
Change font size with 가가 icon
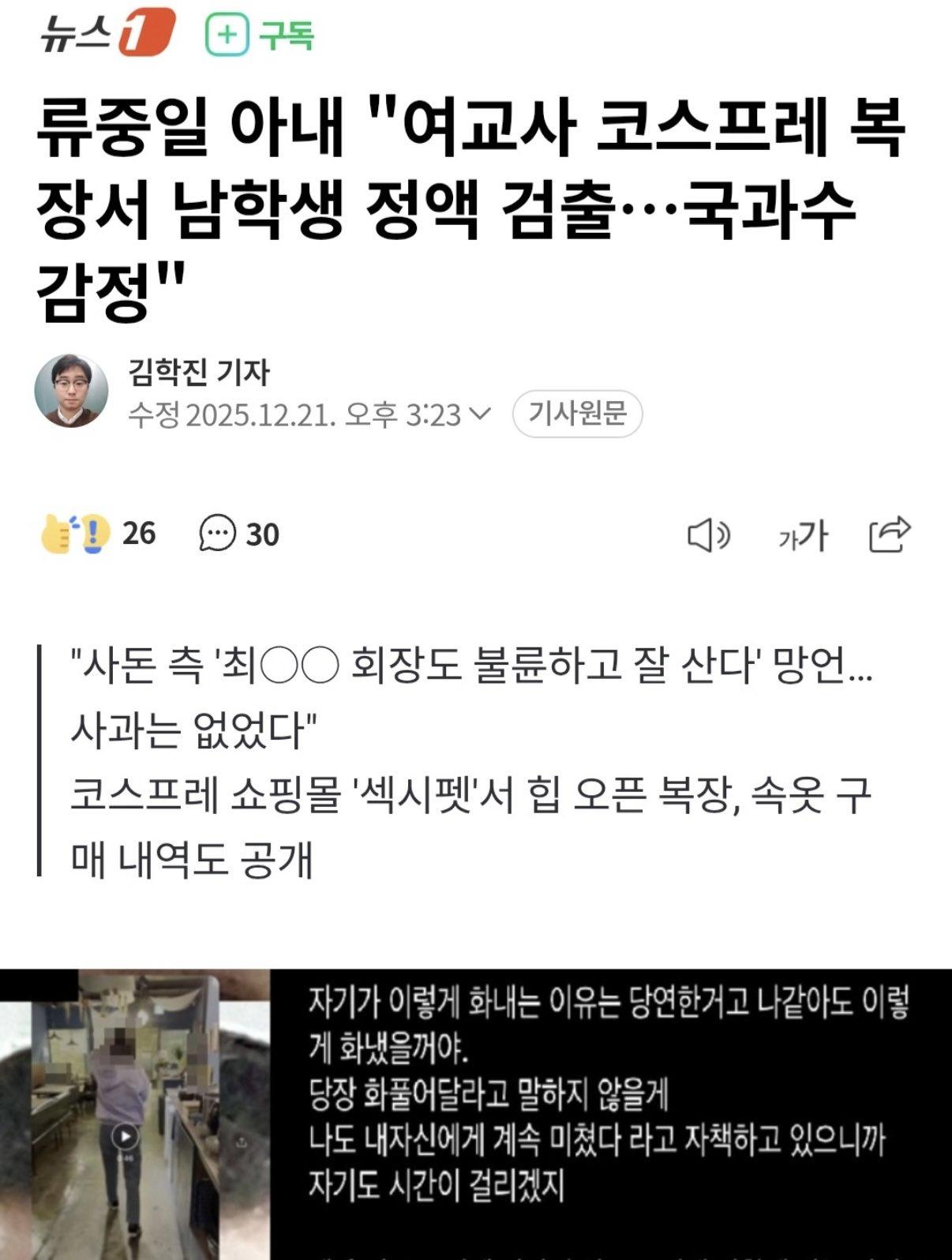tap(803, 537)
